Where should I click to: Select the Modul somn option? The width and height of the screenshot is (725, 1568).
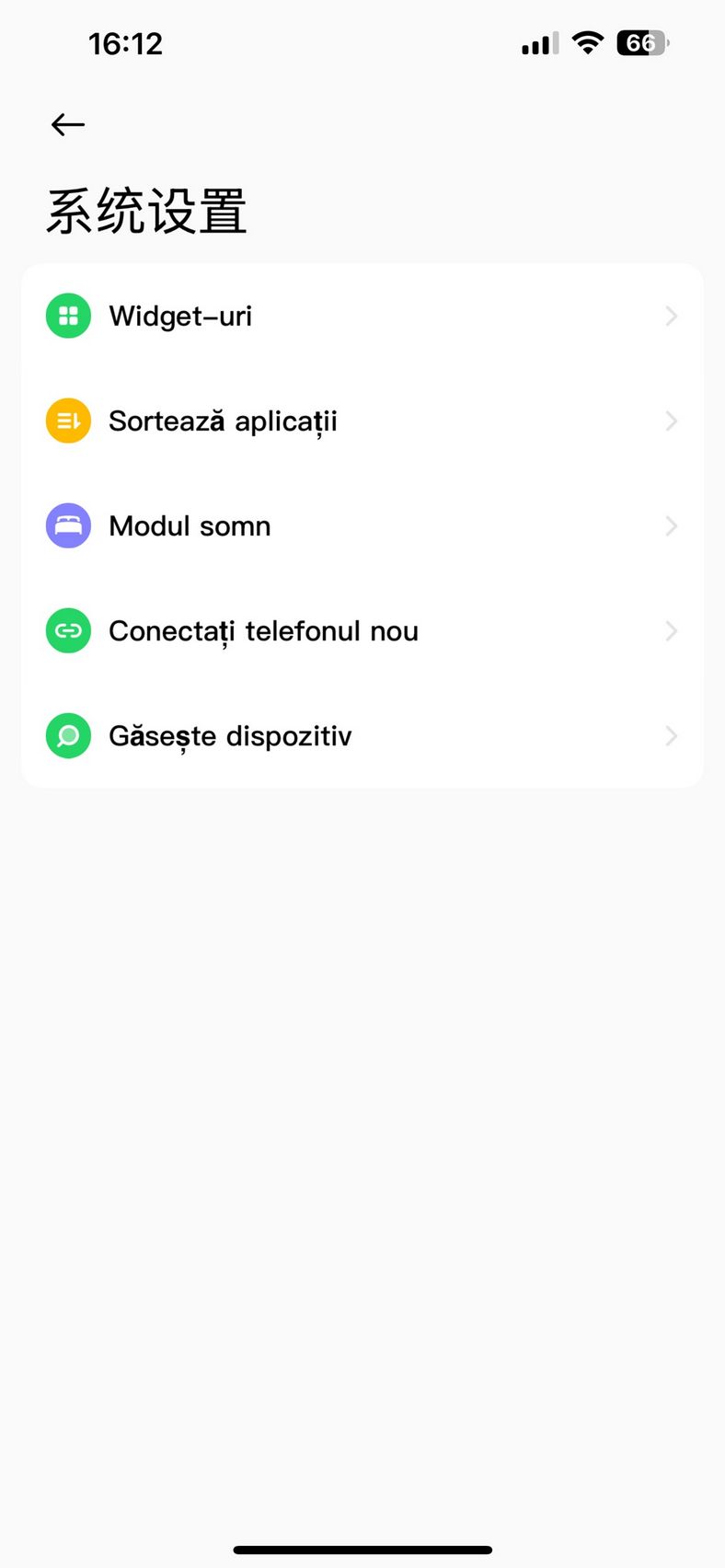click(362, 526)
